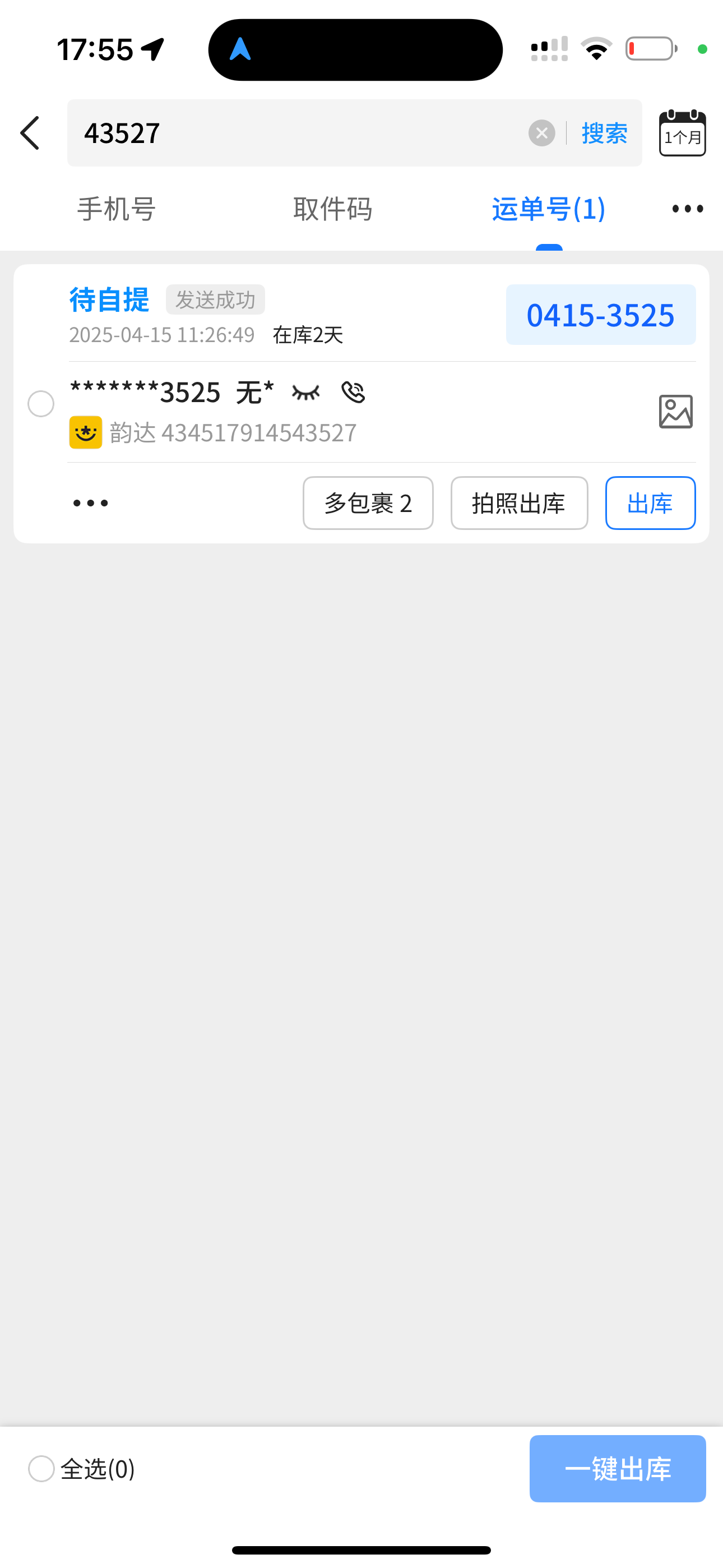Select the 运单号(1) tab

(x=548, y=209)
